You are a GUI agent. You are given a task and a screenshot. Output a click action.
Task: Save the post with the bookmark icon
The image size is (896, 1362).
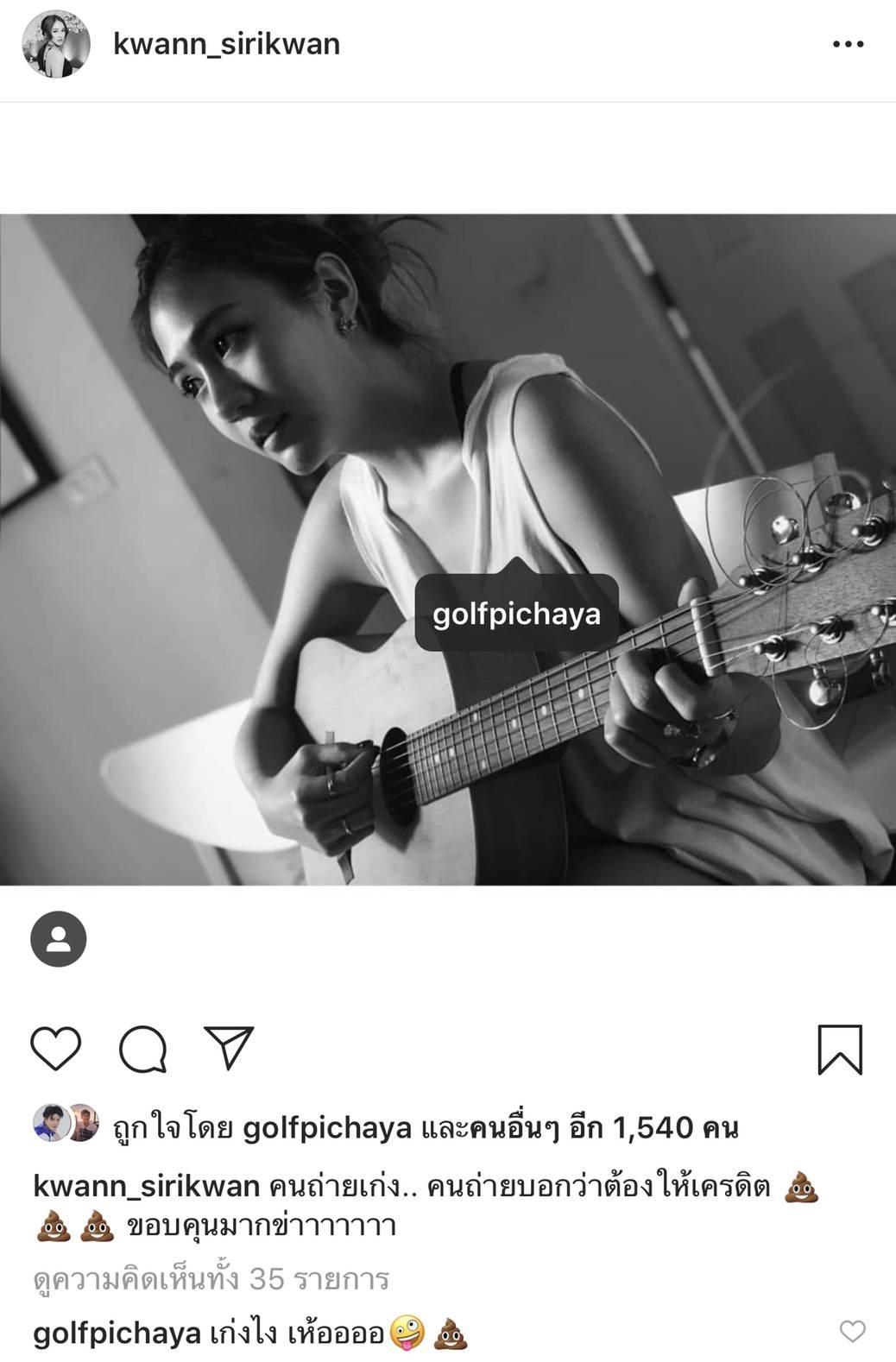[x=840, y=1049]
